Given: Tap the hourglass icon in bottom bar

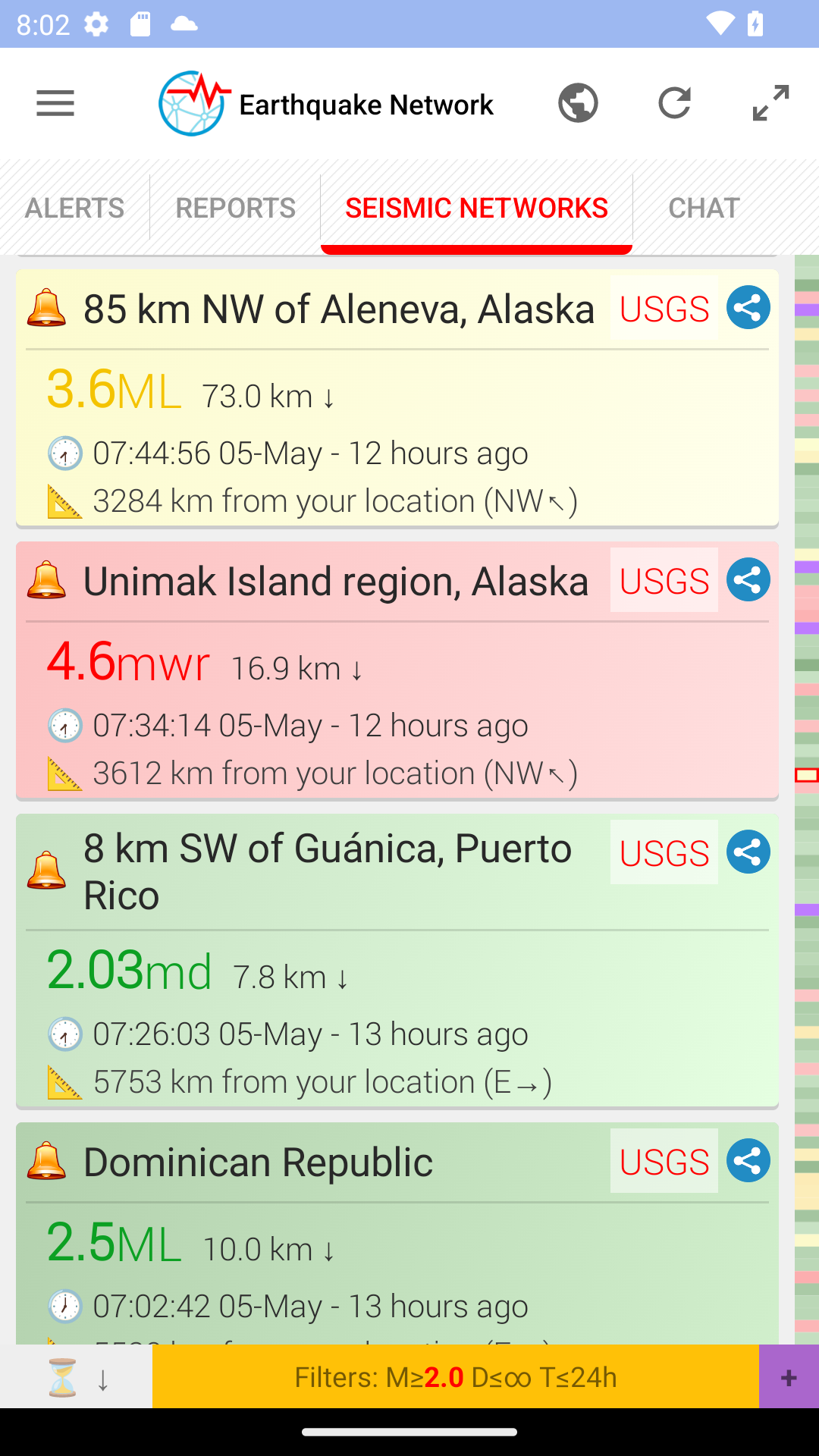Looking at the screenshot, I should click(x=62, y=1376).
